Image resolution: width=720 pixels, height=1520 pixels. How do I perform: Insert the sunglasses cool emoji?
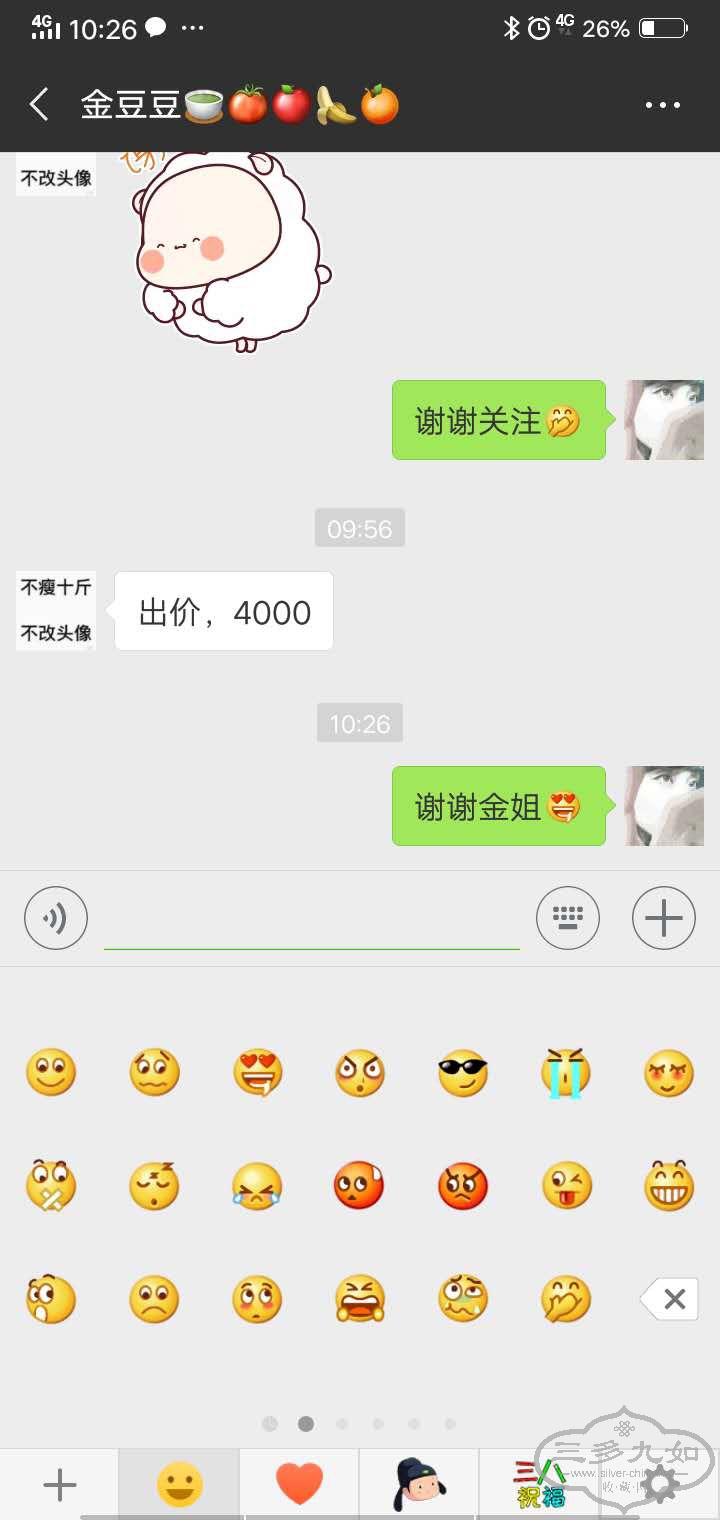(x=463, y=1073)
